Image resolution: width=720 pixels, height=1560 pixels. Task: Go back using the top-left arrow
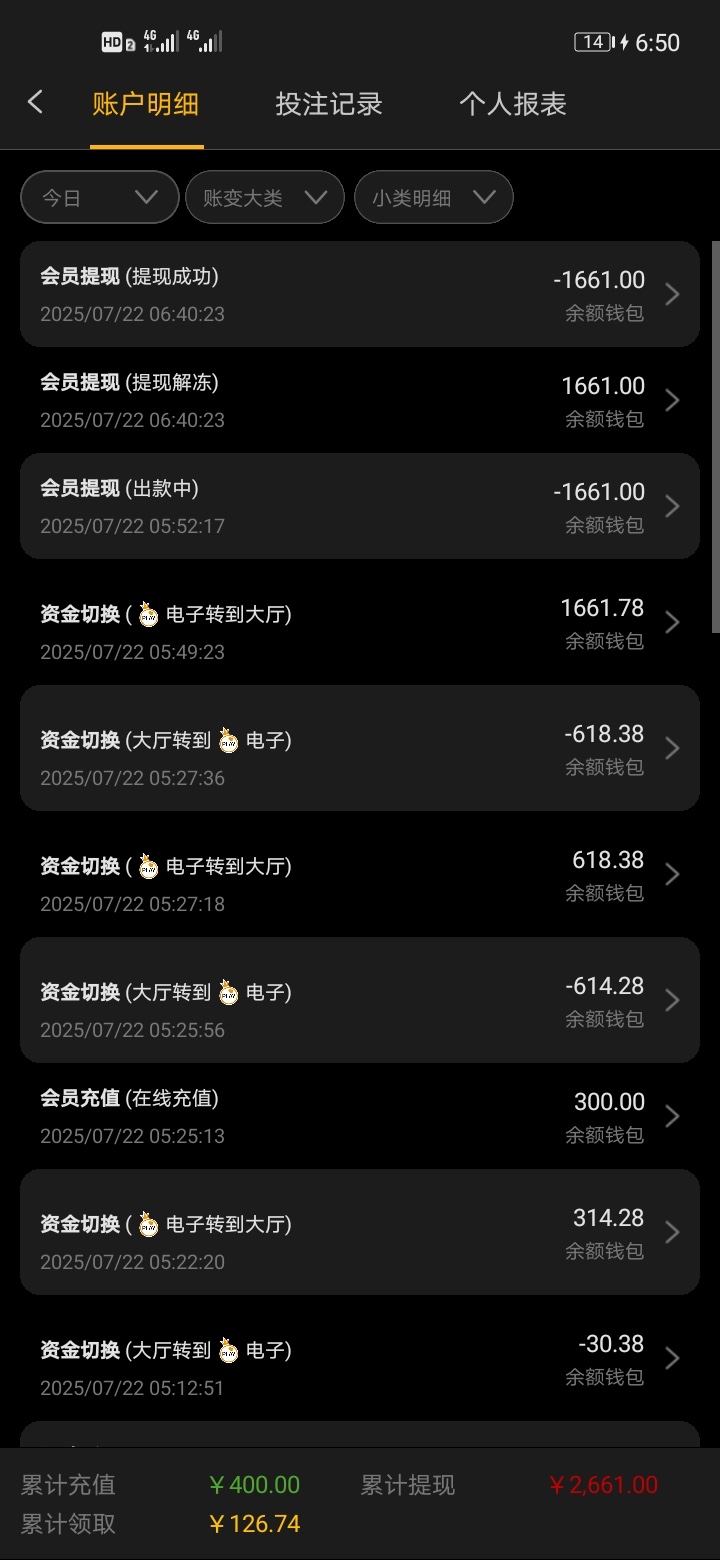[x=36, y=102]
